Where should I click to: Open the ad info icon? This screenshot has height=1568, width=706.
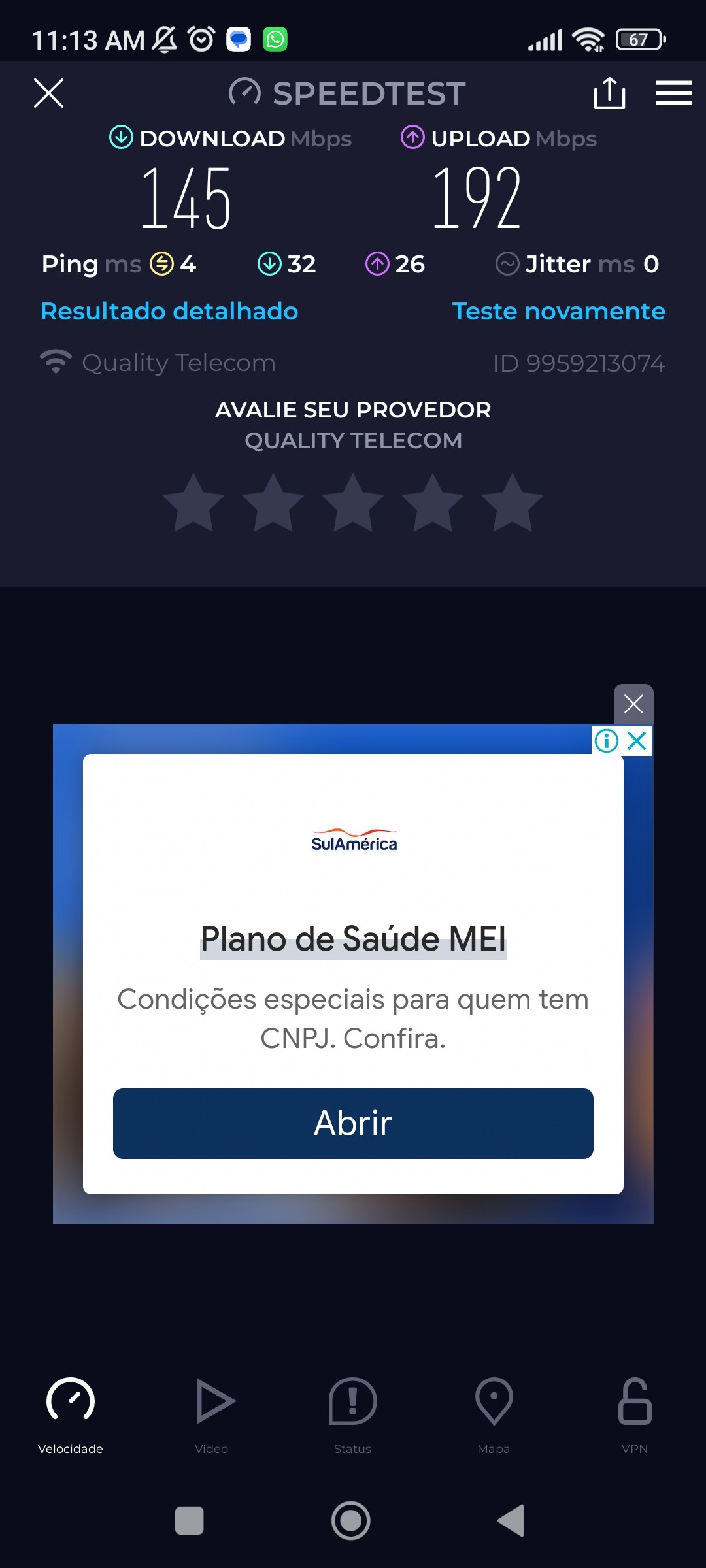point(606,741)
